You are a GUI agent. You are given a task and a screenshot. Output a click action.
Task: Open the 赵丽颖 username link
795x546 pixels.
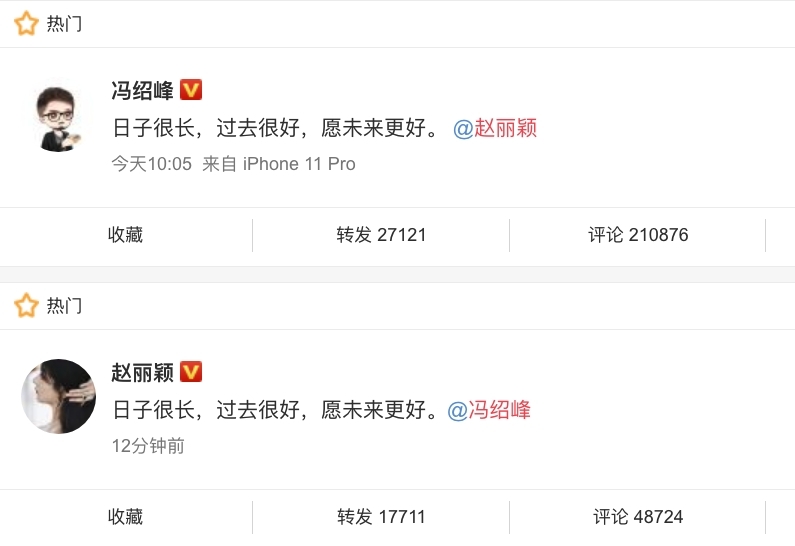click(142, 372)
